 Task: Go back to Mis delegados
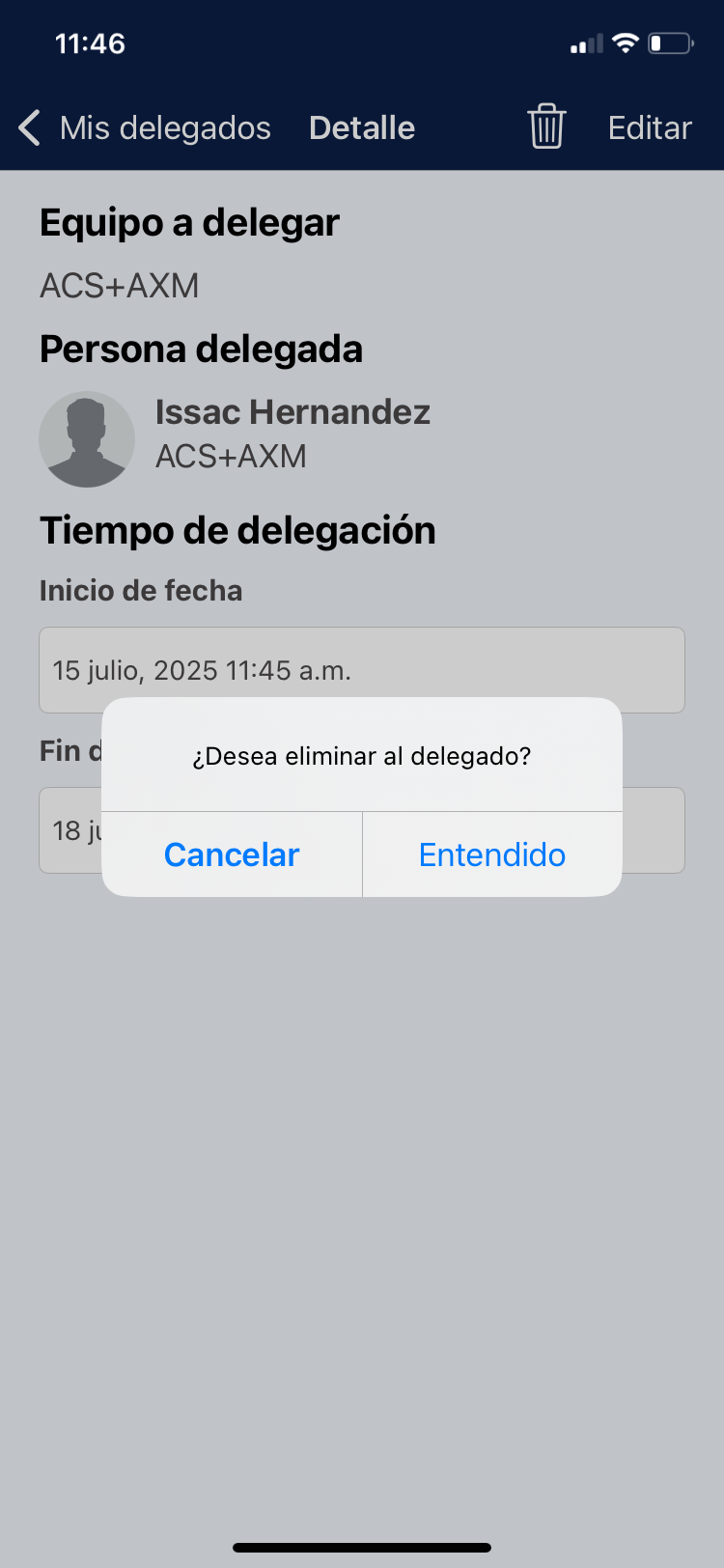pyautogui.click(x=145, y=127)
